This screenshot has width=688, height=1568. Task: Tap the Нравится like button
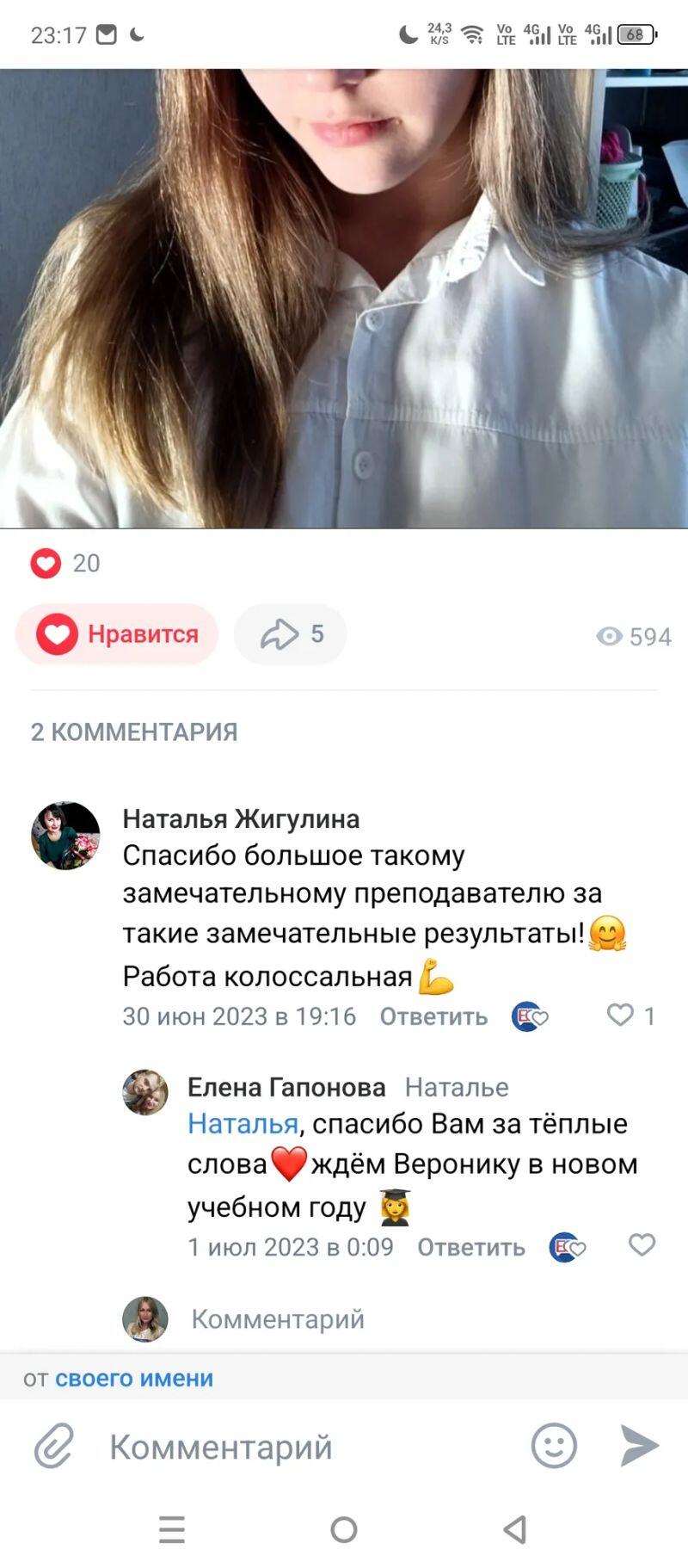[x=117, y=634]
